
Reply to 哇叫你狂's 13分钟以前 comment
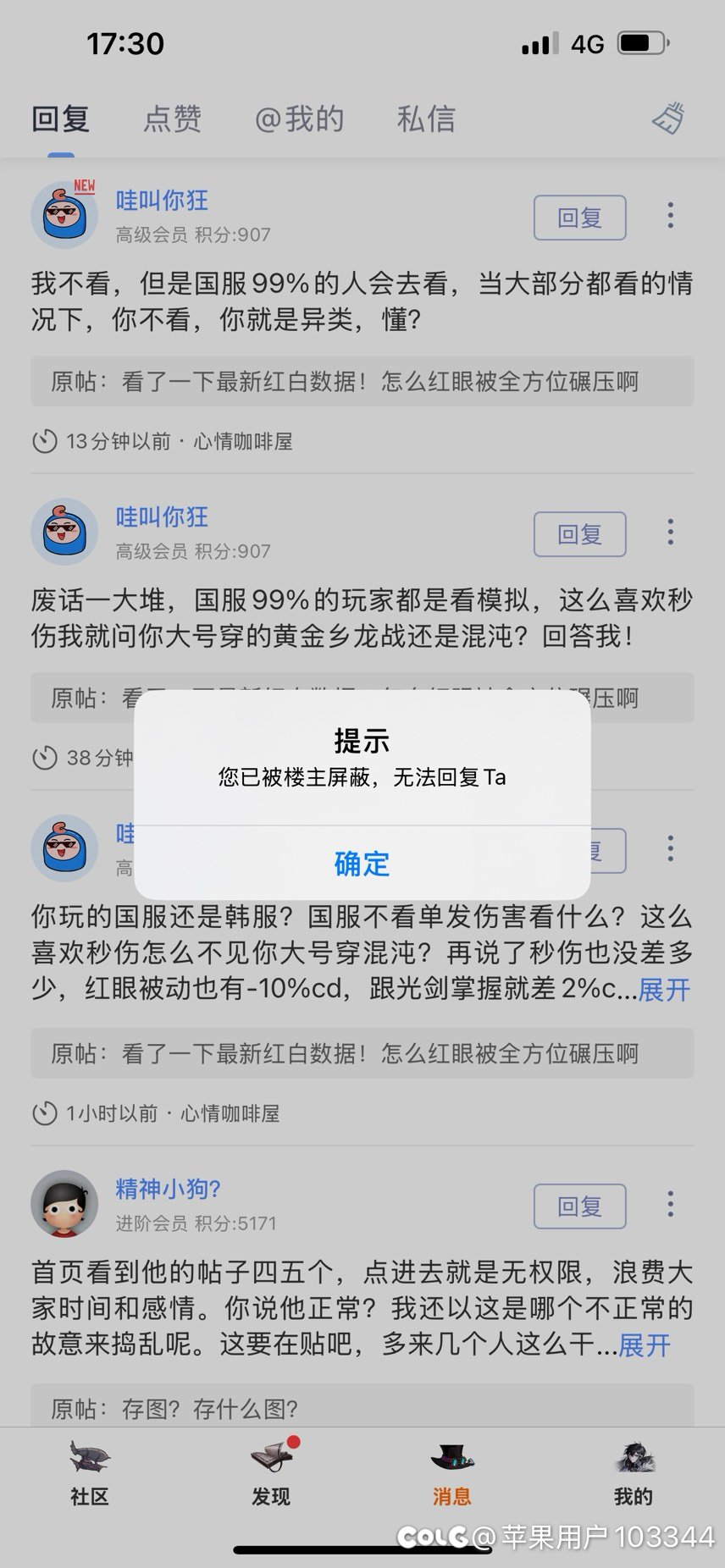tap(579, 218)
